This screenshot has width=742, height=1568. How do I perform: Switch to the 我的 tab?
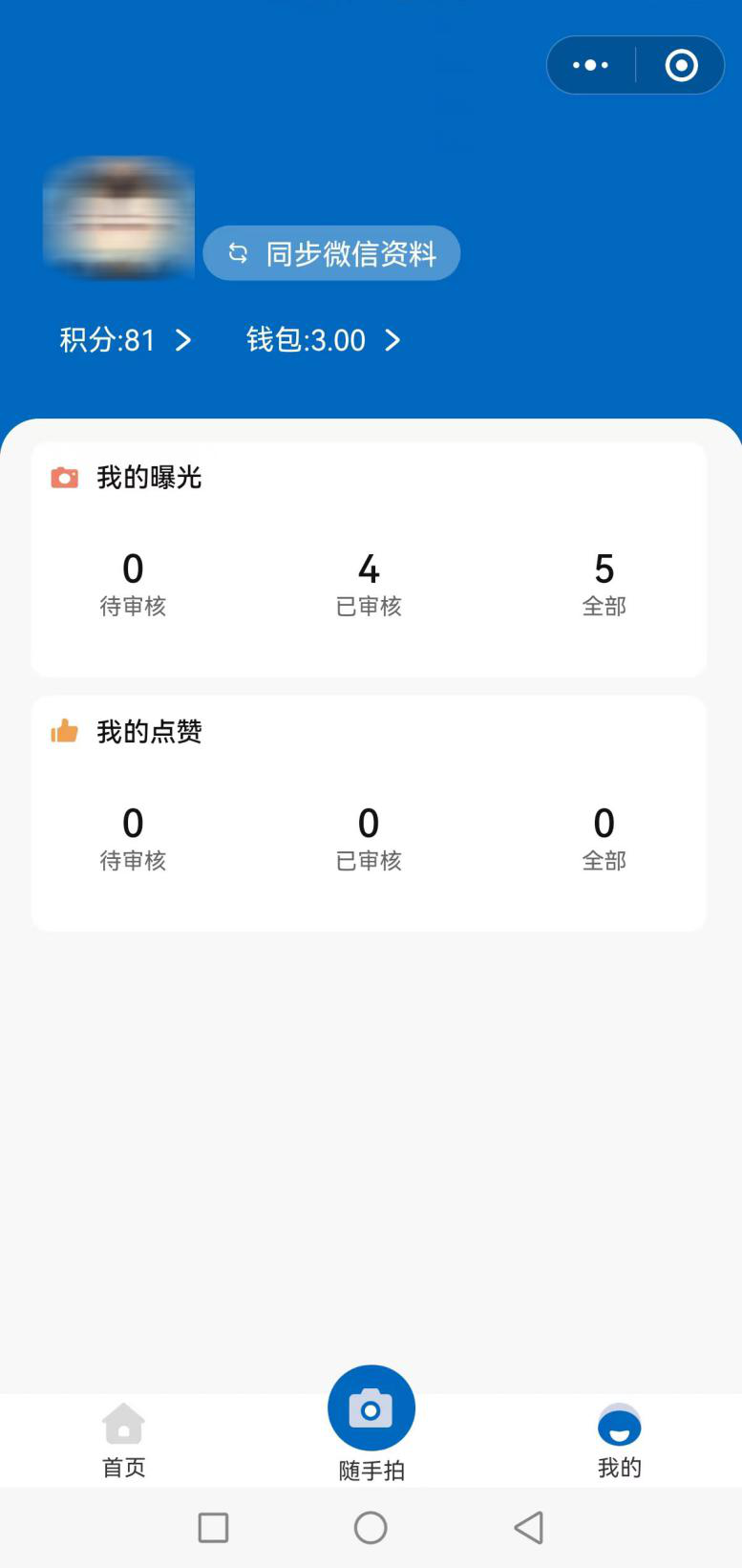point(619,1440)
